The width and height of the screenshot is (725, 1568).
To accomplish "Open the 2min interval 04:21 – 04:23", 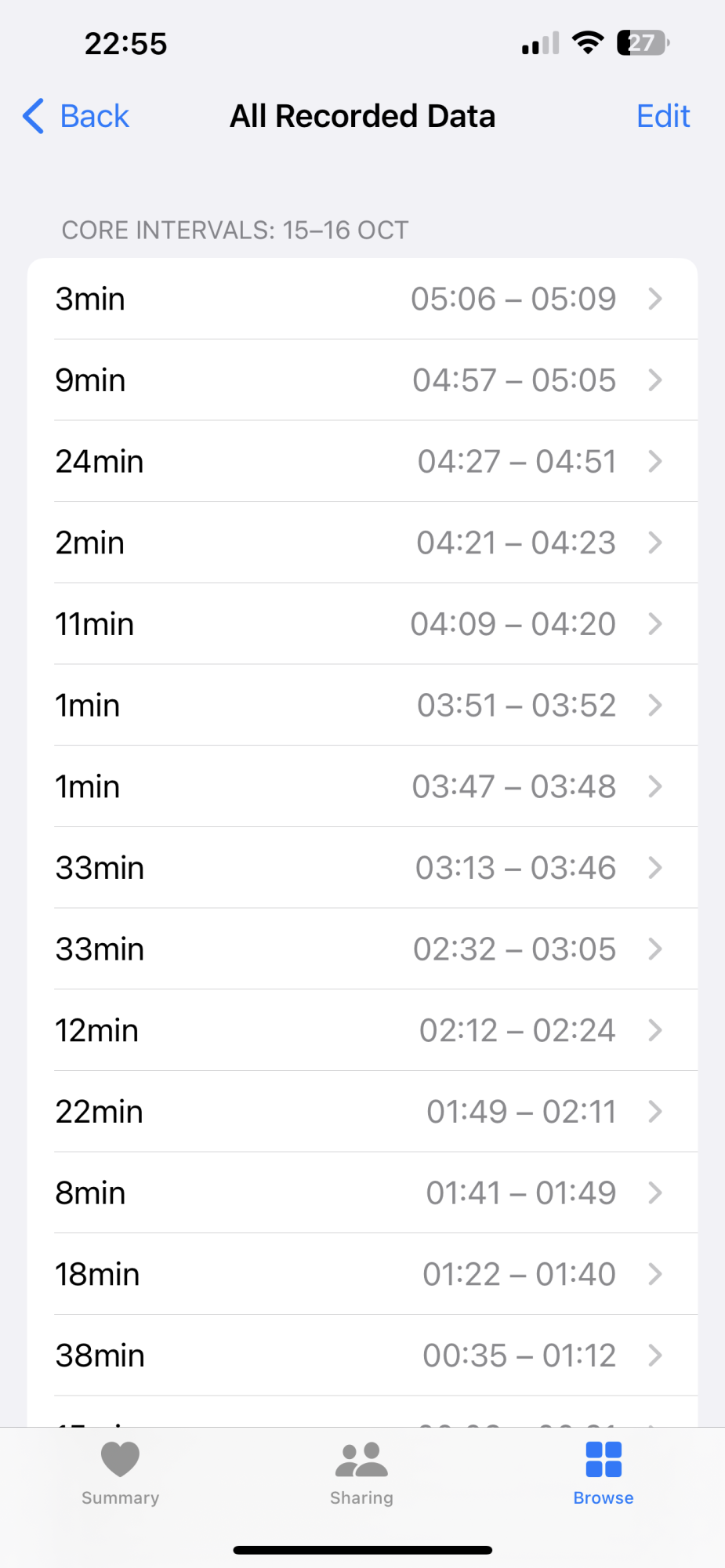I will pyautogui.click(x=362, y=543).
